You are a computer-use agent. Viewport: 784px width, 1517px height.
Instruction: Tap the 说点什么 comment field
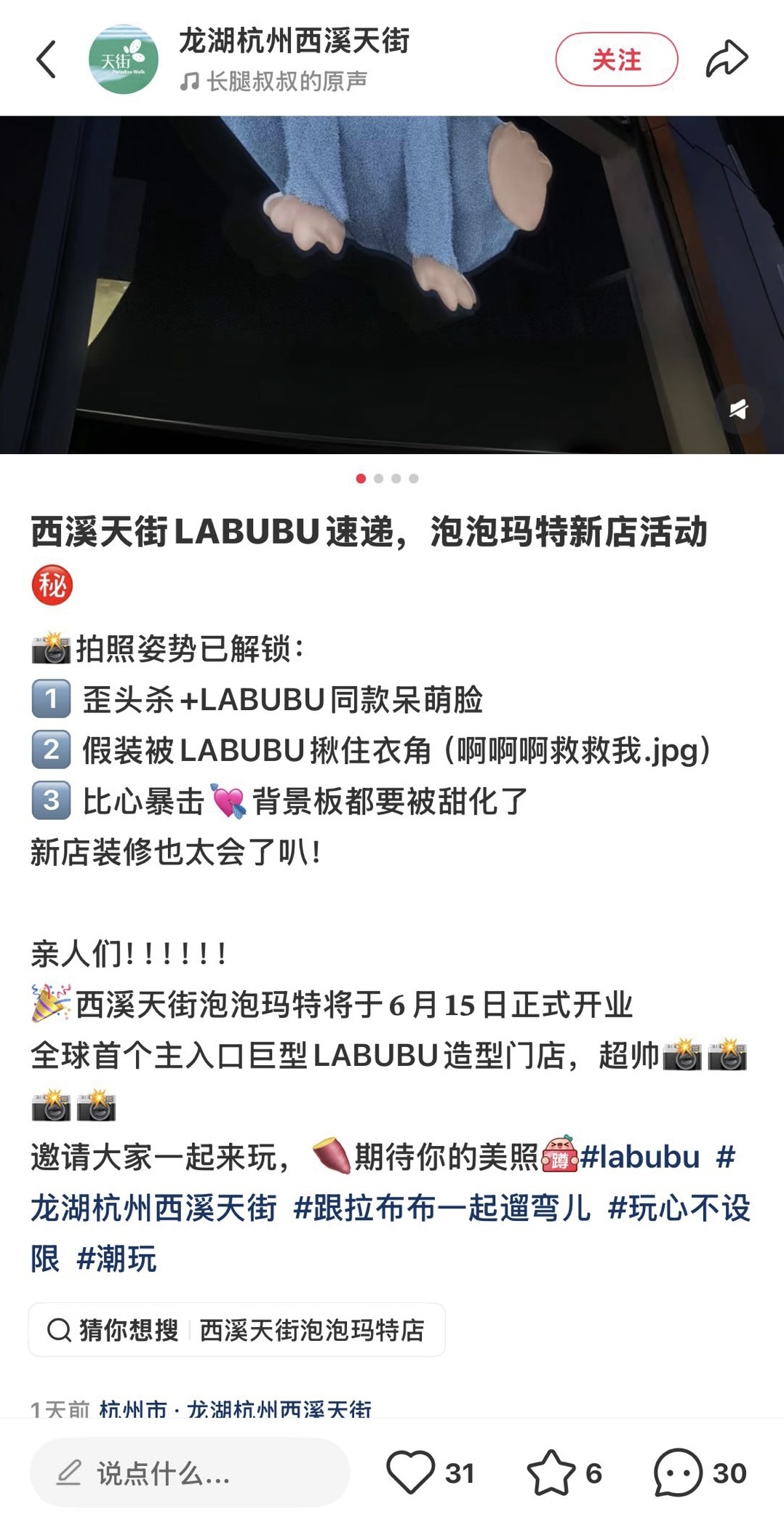point(189,1473)
